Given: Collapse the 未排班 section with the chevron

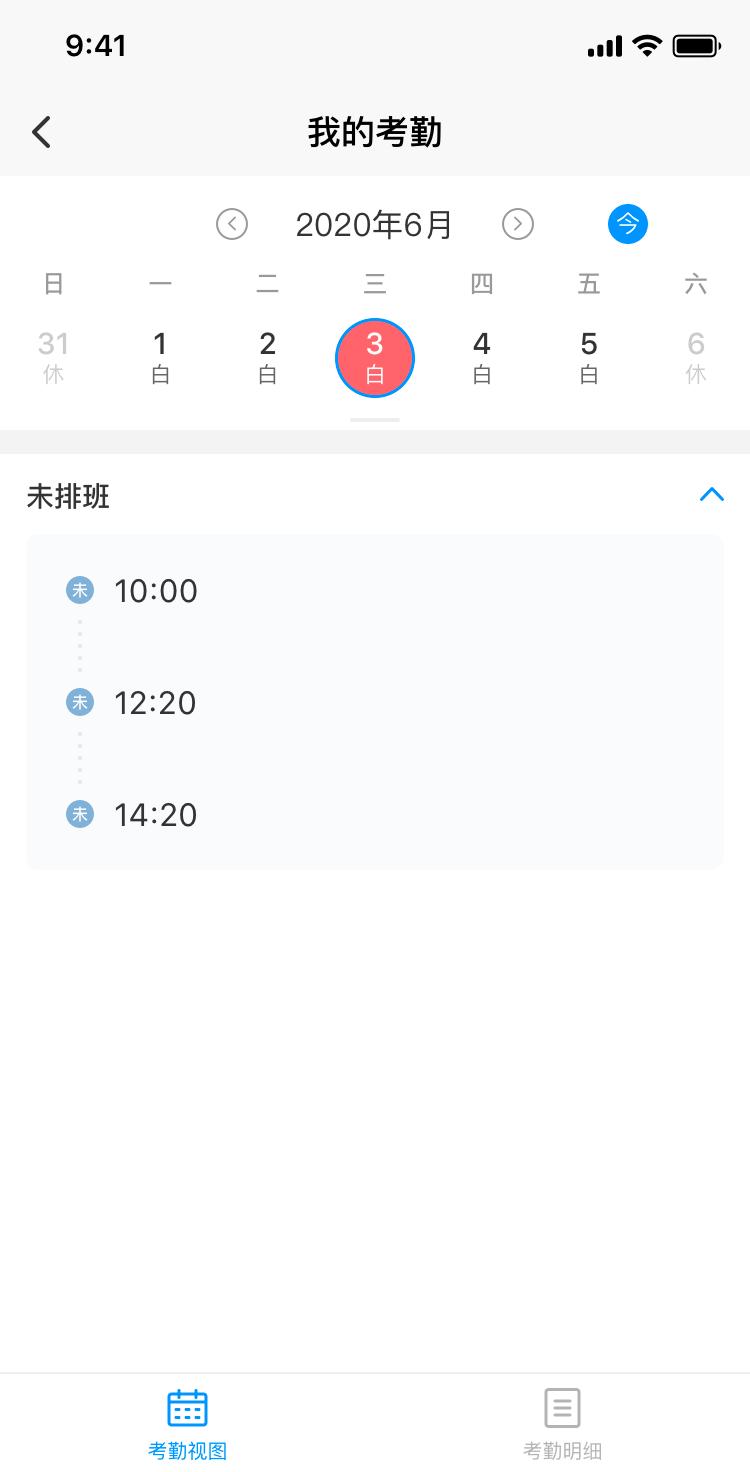Looking at the screenshot, I should click(x=712, y=494).
